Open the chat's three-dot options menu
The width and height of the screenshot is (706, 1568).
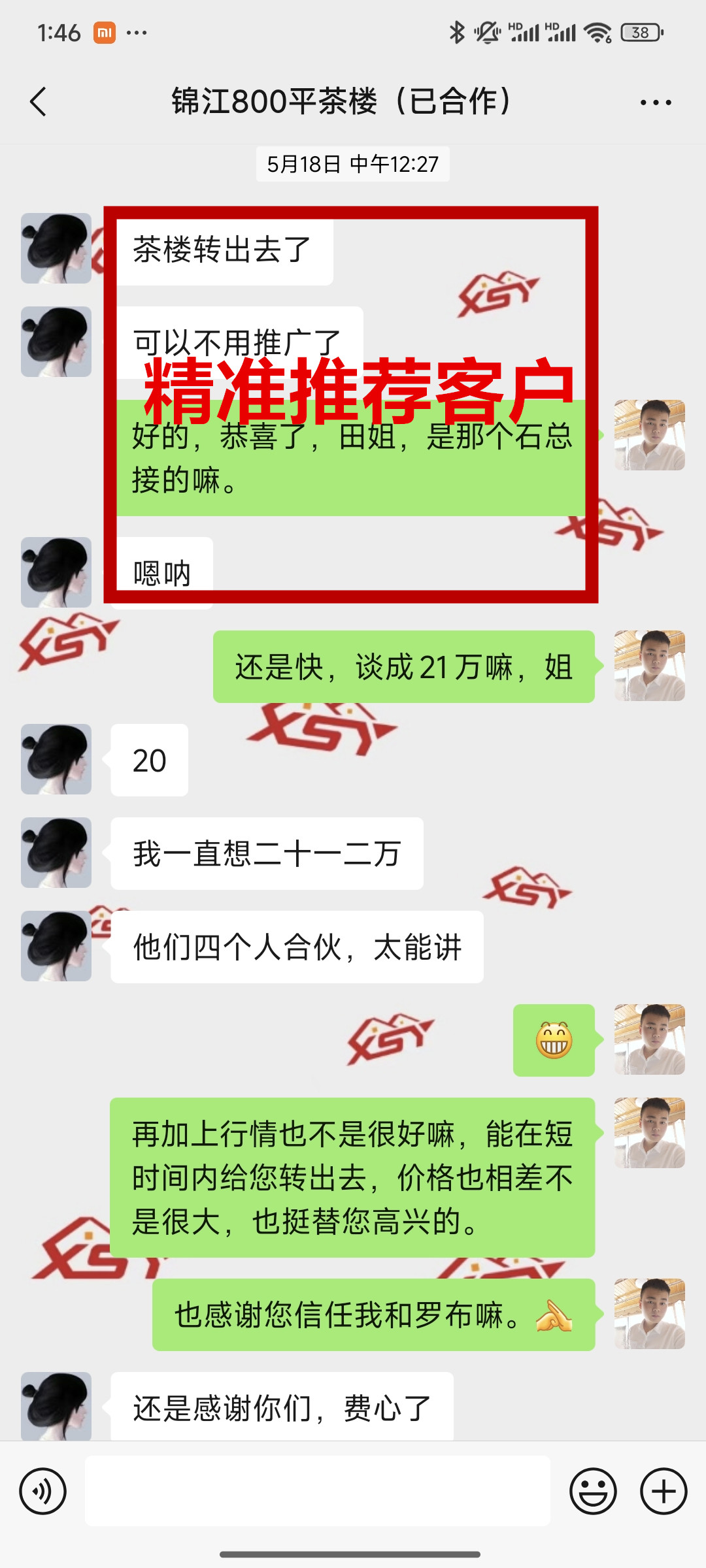pyautogui.click(x=655, y=103)
